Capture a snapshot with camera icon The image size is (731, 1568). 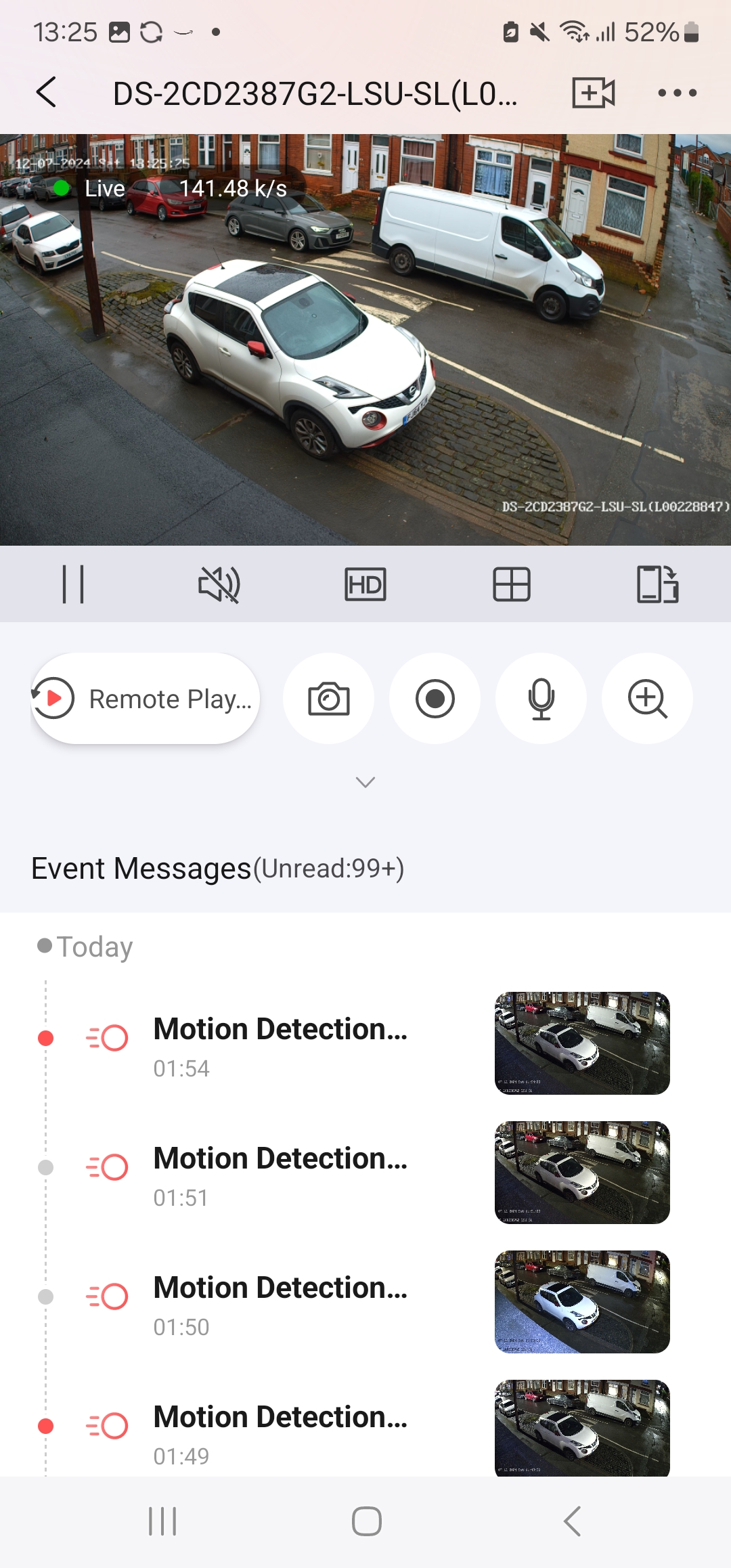[x=328, y=699]
